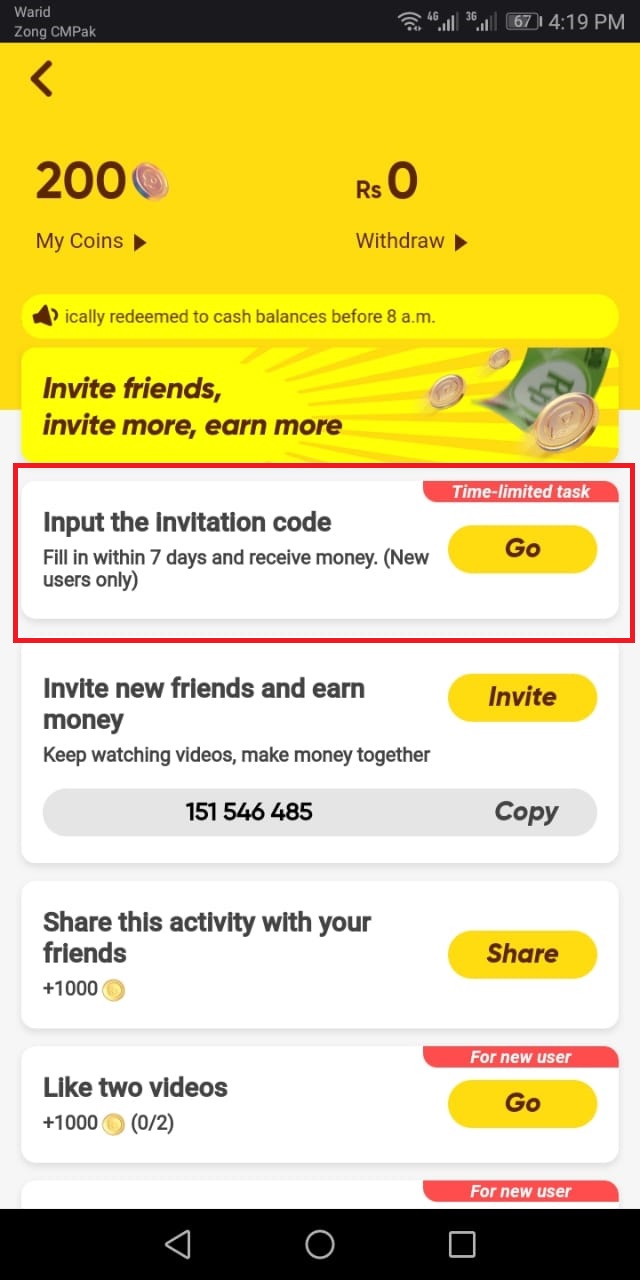Image resolution: width=640 pixels, height=1280 pixels.
Task: Share this activity with your friends
Action: [x=522, y=954]
